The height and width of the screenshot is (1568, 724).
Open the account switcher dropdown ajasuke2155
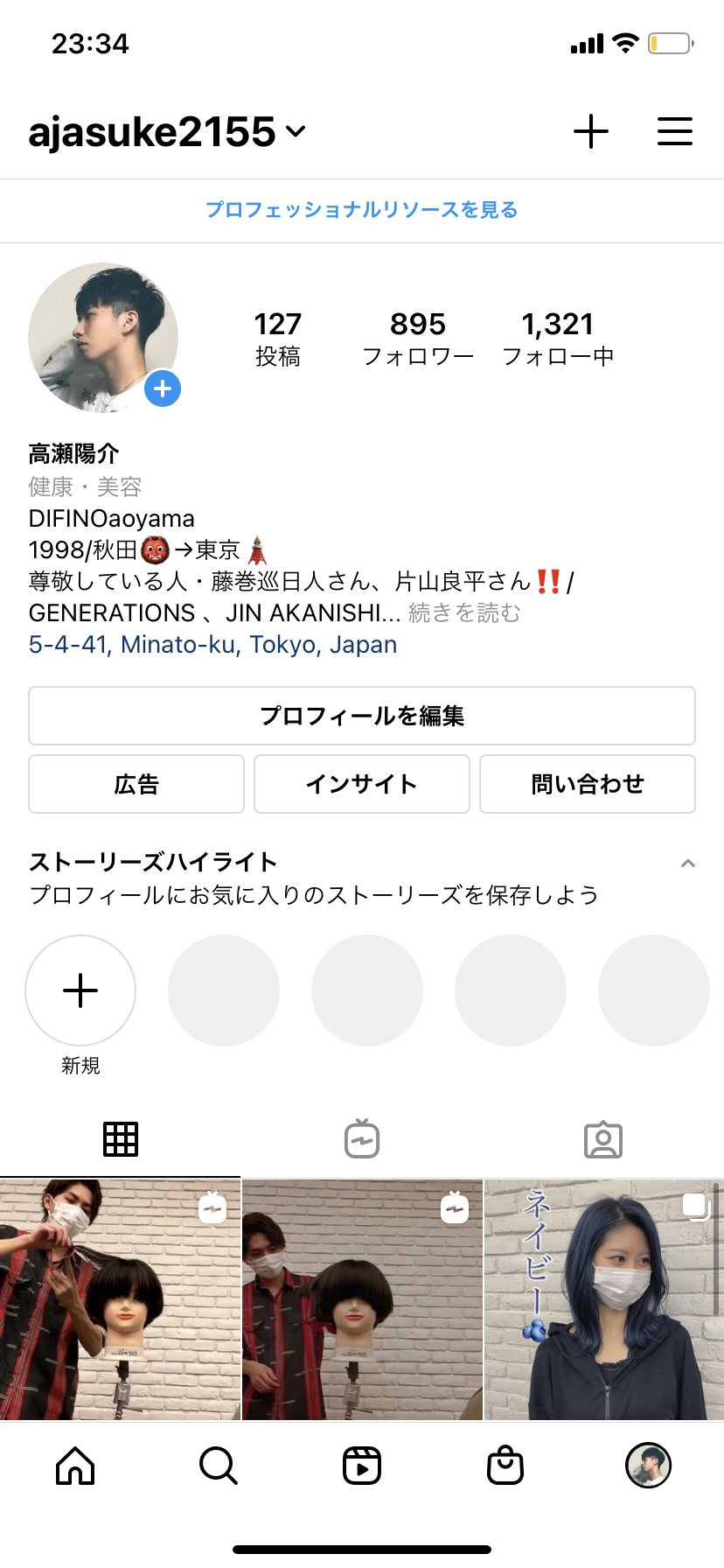pos(167,132)
